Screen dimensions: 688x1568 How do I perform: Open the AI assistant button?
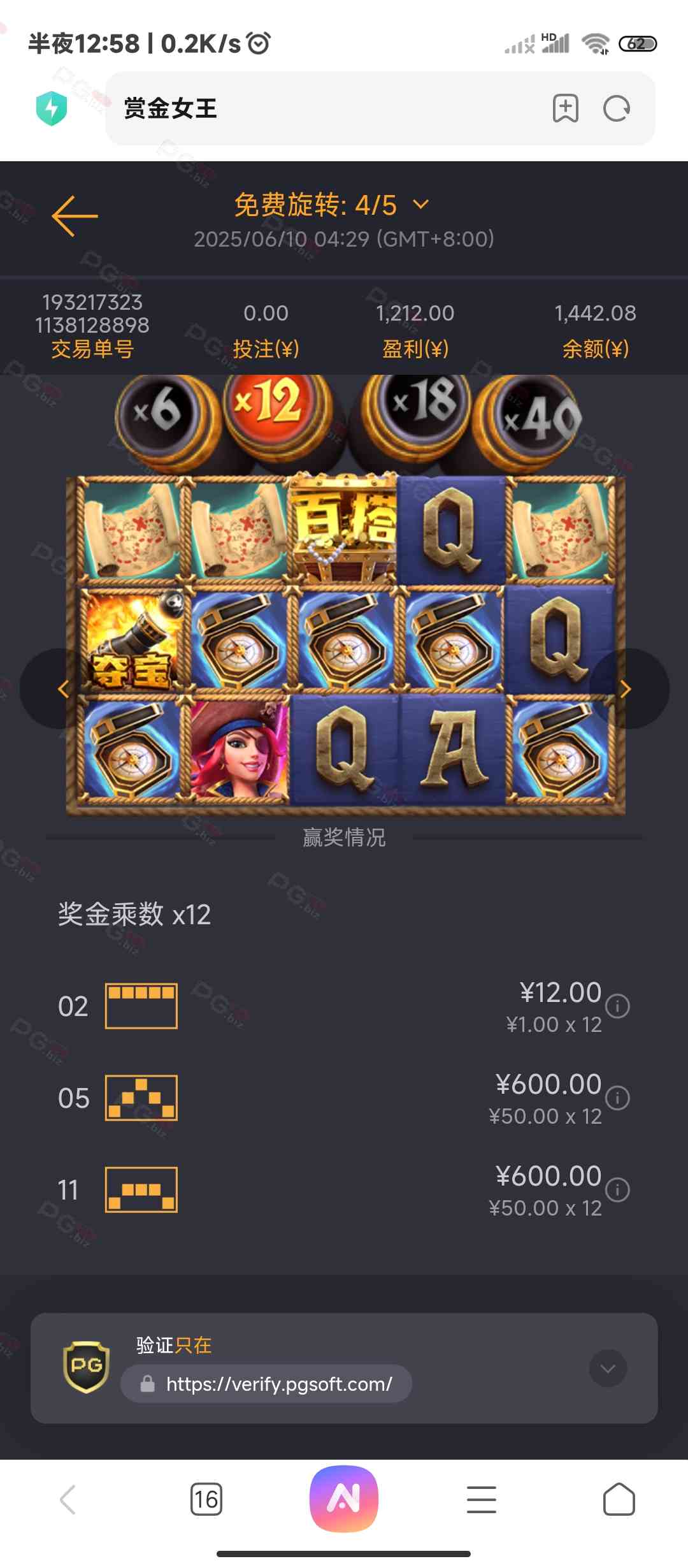point(344,1499)
